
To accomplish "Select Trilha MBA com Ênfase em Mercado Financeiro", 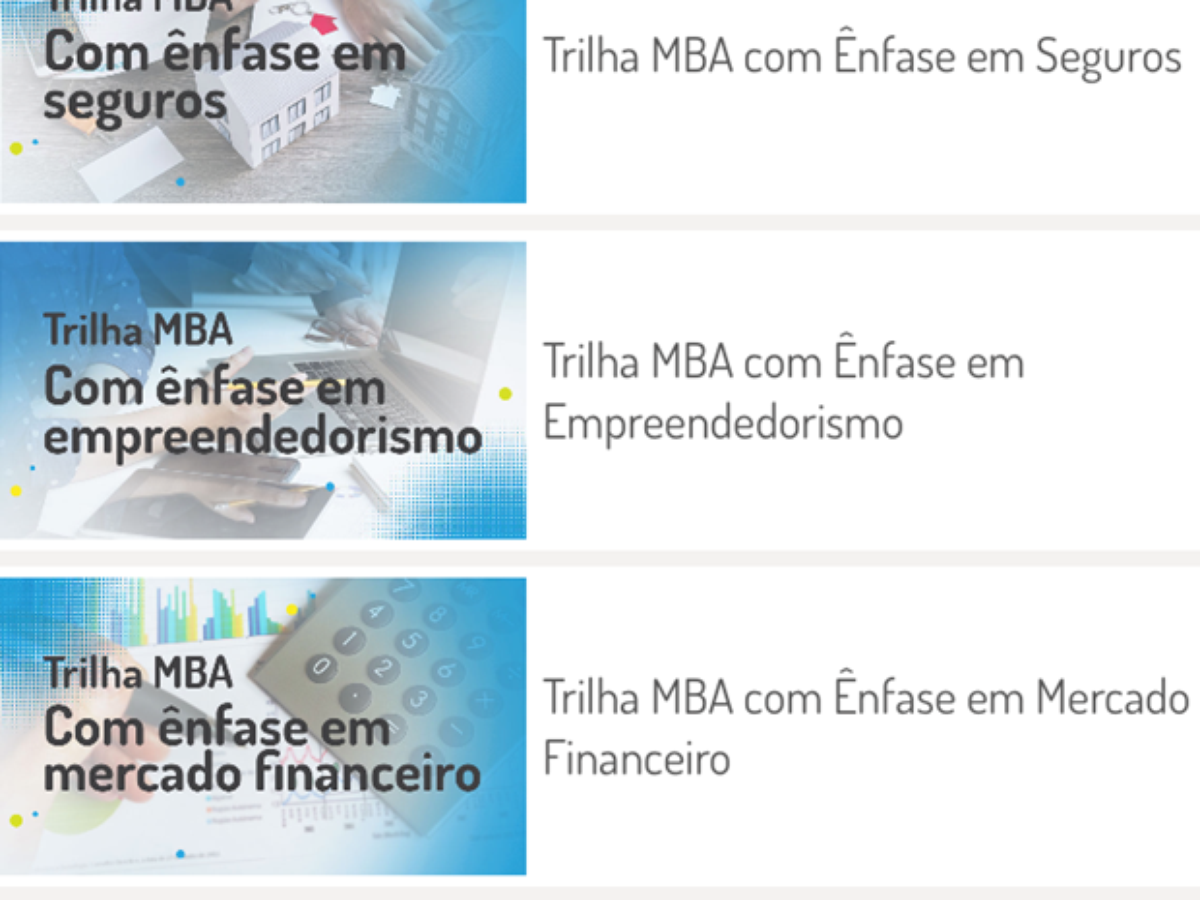I will pyautogui.click(x=865, y=726).
